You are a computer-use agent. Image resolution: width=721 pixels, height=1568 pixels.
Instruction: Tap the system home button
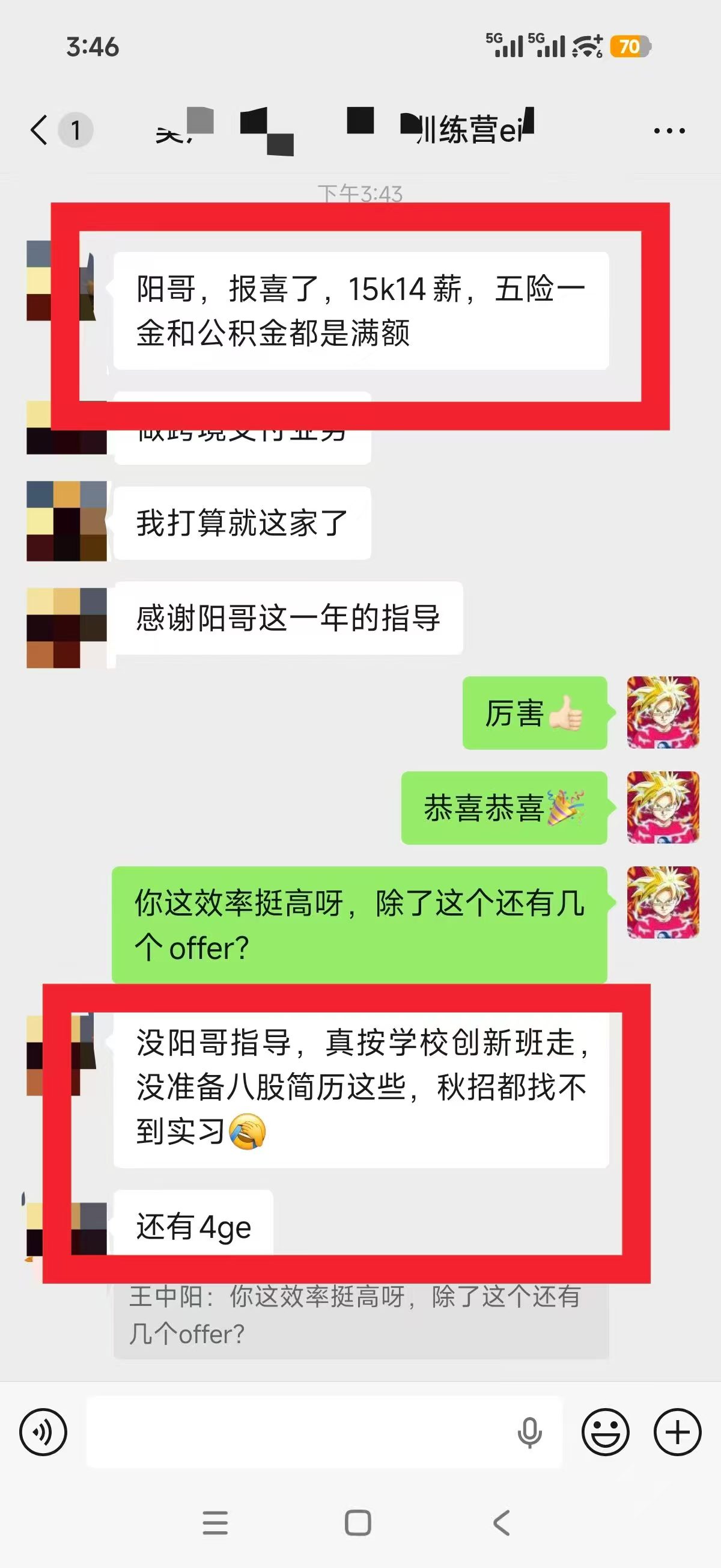(x=357, y=1523)
